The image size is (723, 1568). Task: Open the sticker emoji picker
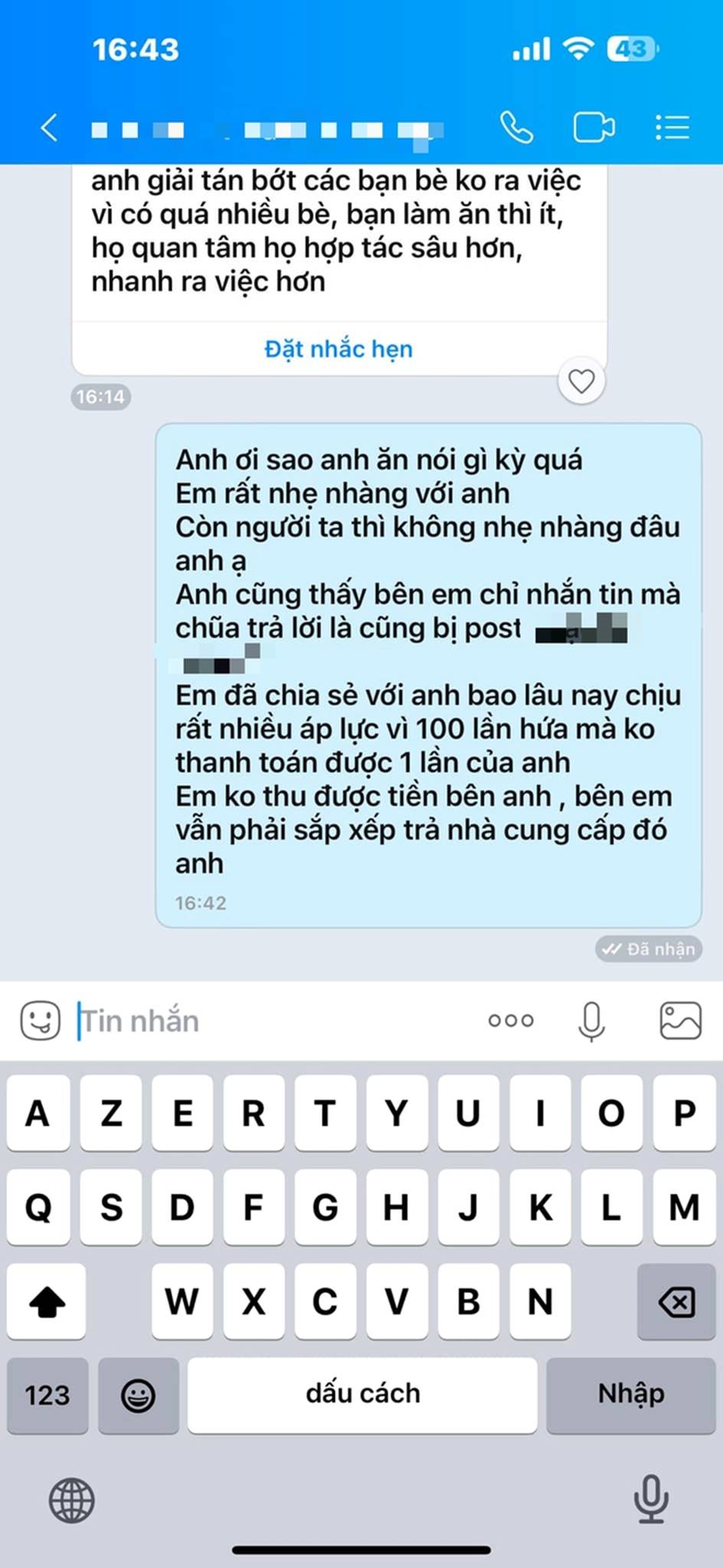(41, 1021)
